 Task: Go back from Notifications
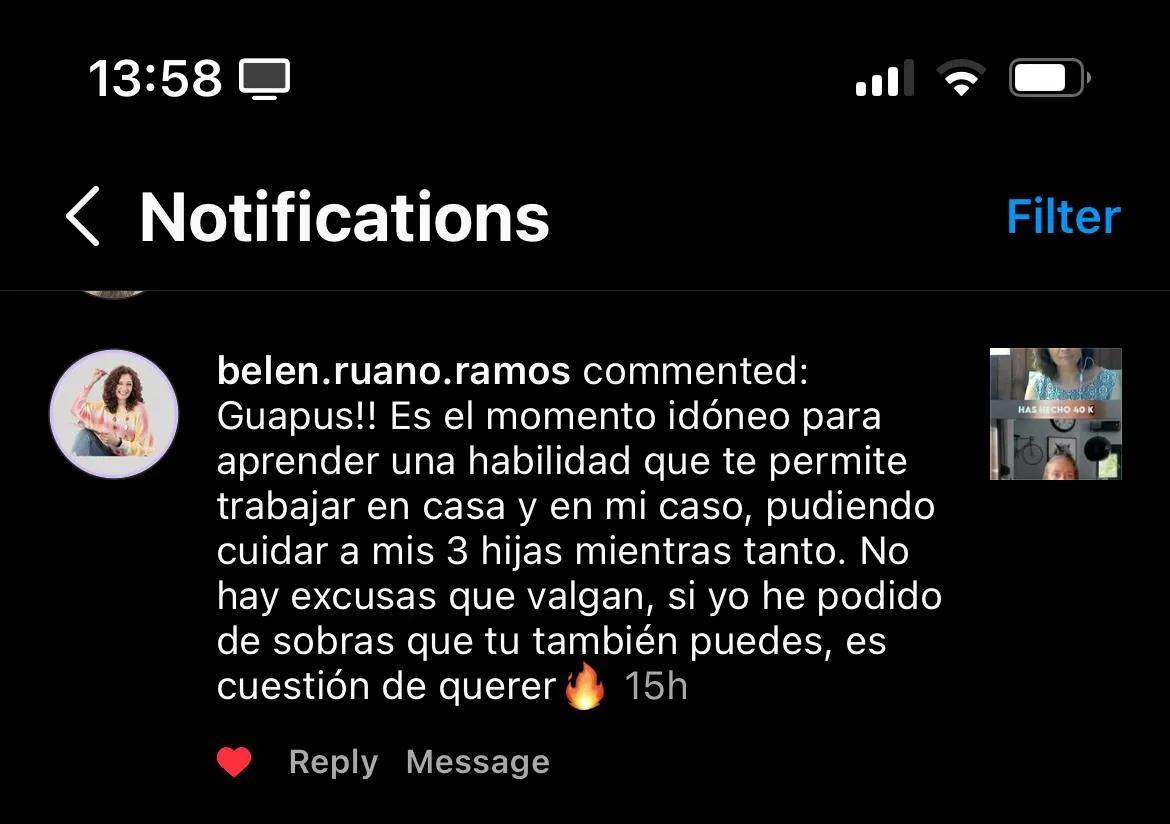[x=84, y=216]
